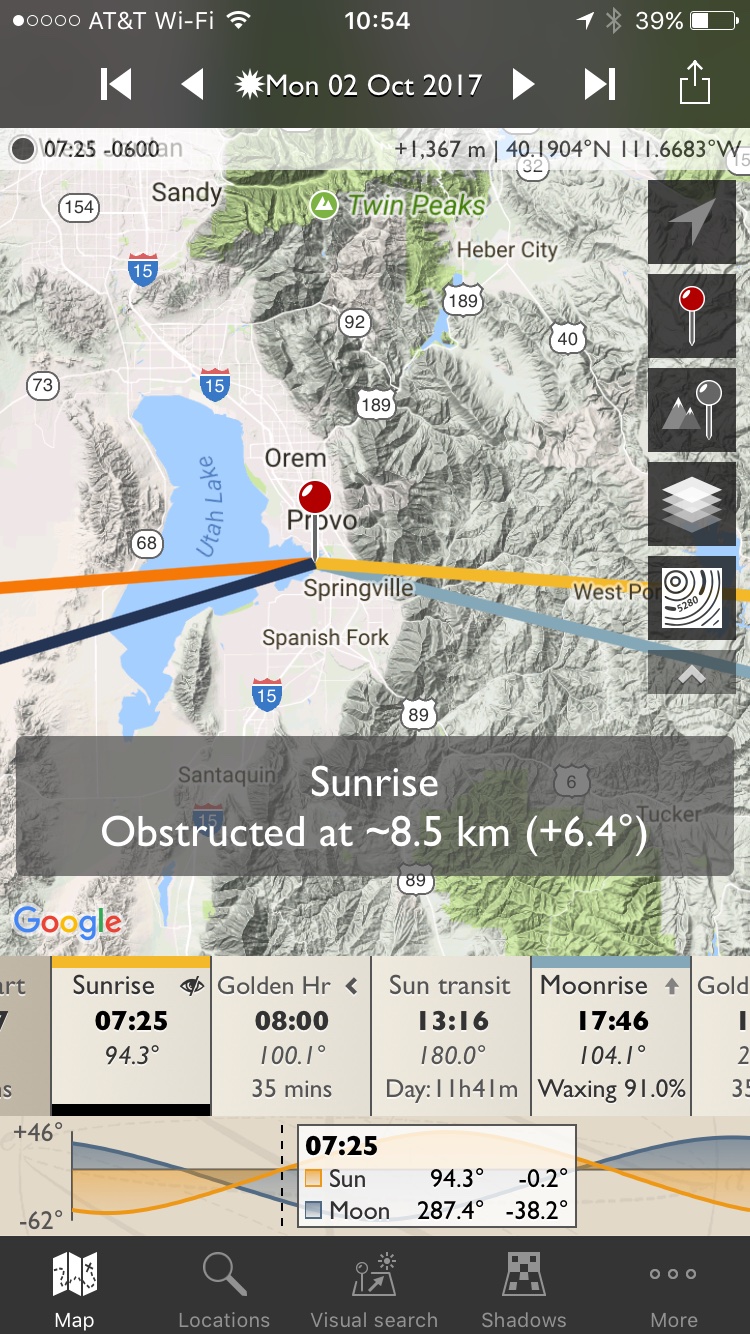Toggle the elevation contour tool
Image resolution: width=750 pixels, height=1334 pixels.
coord(692,598)
